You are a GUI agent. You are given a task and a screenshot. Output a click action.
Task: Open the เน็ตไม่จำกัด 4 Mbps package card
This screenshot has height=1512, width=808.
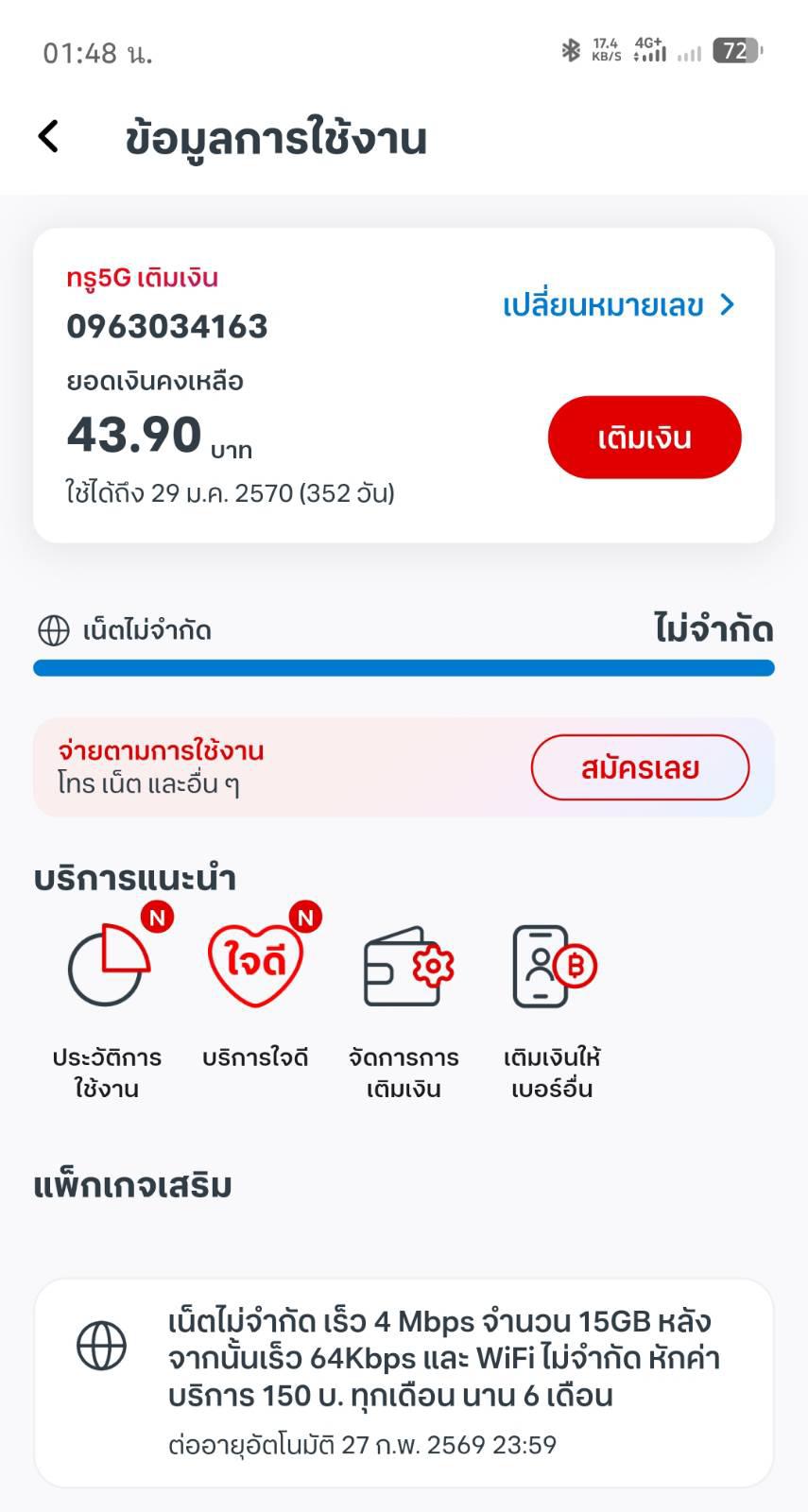[x=404, y=1383]
